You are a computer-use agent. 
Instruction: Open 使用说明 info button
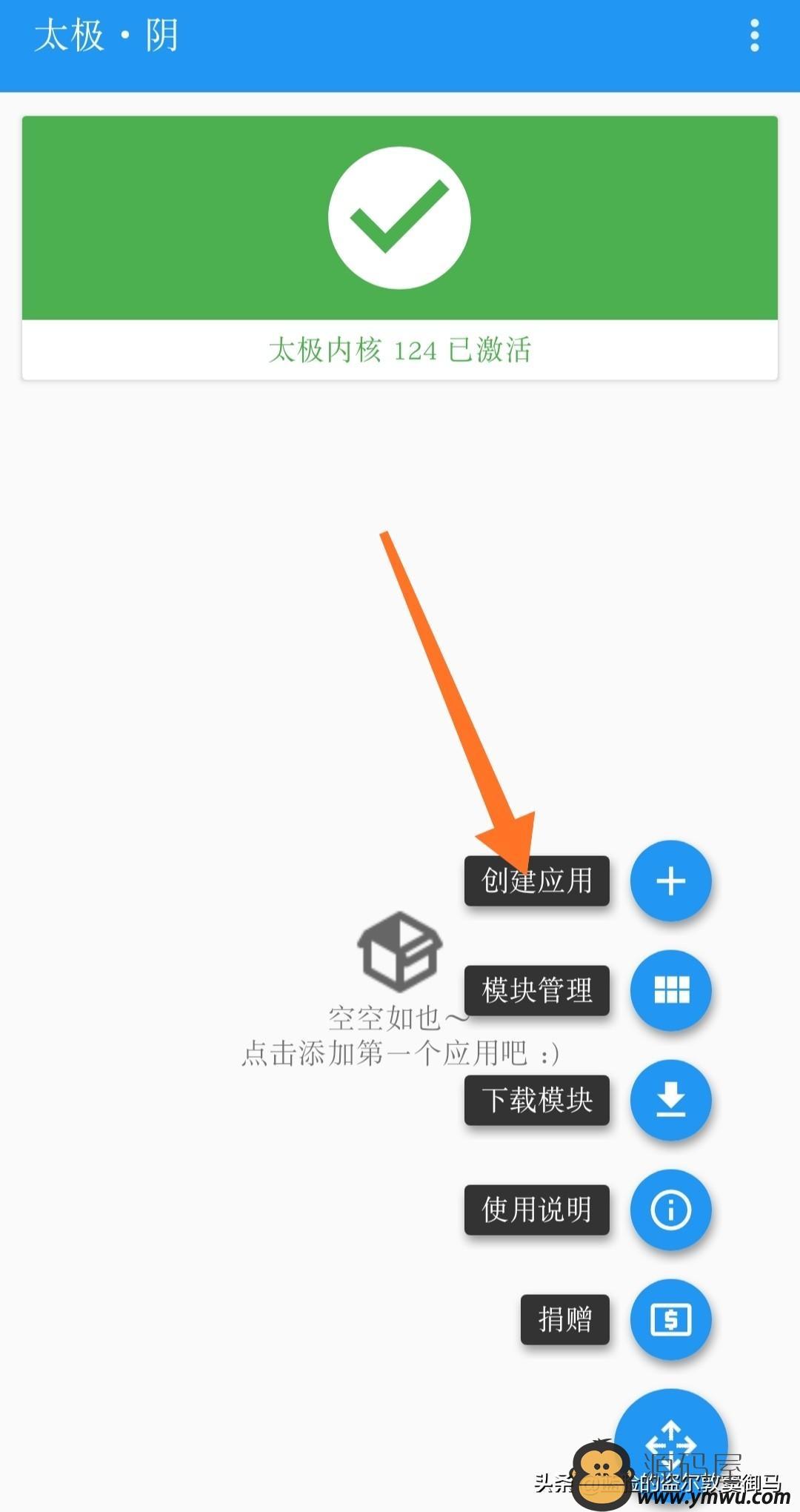[670, 1210]
